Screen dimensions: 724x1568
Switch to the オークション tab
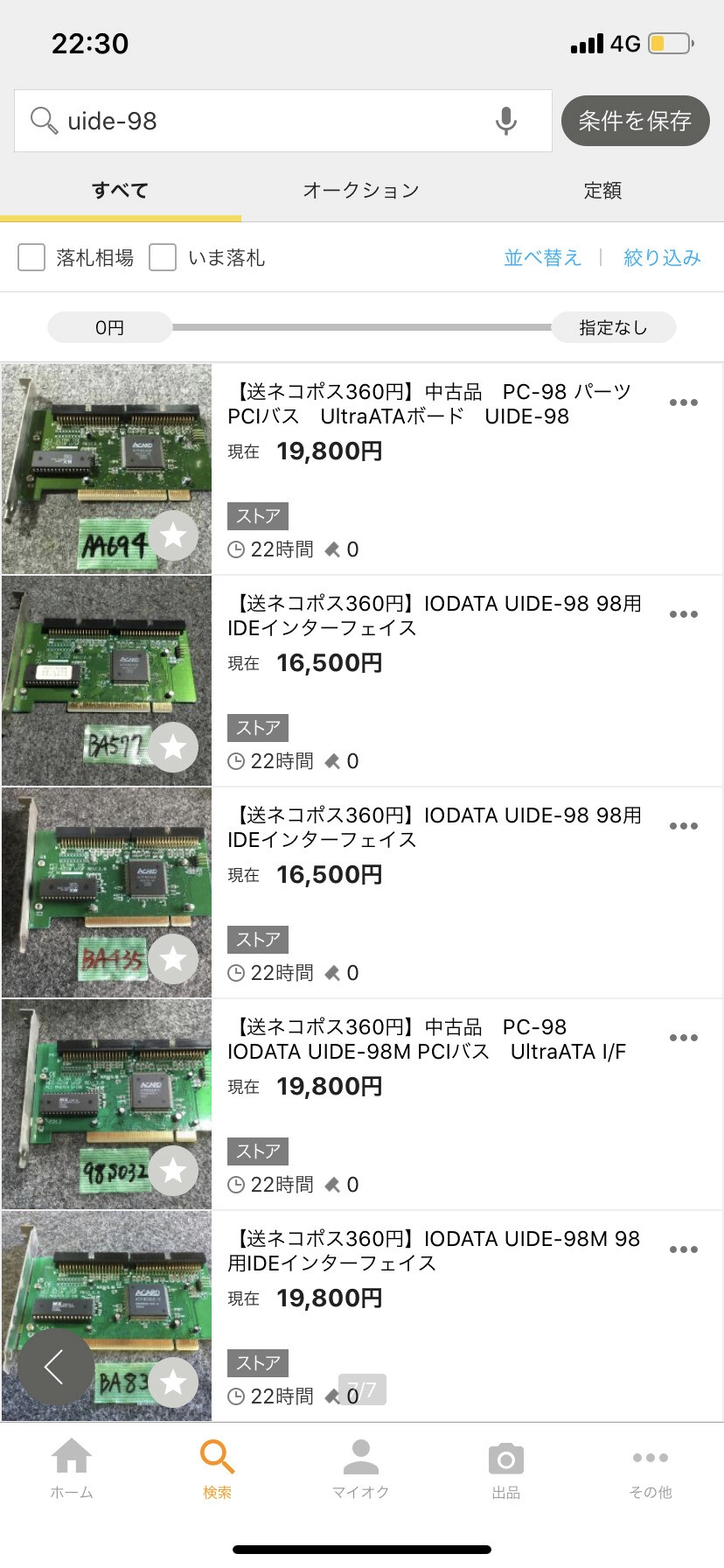pos(361,190)
